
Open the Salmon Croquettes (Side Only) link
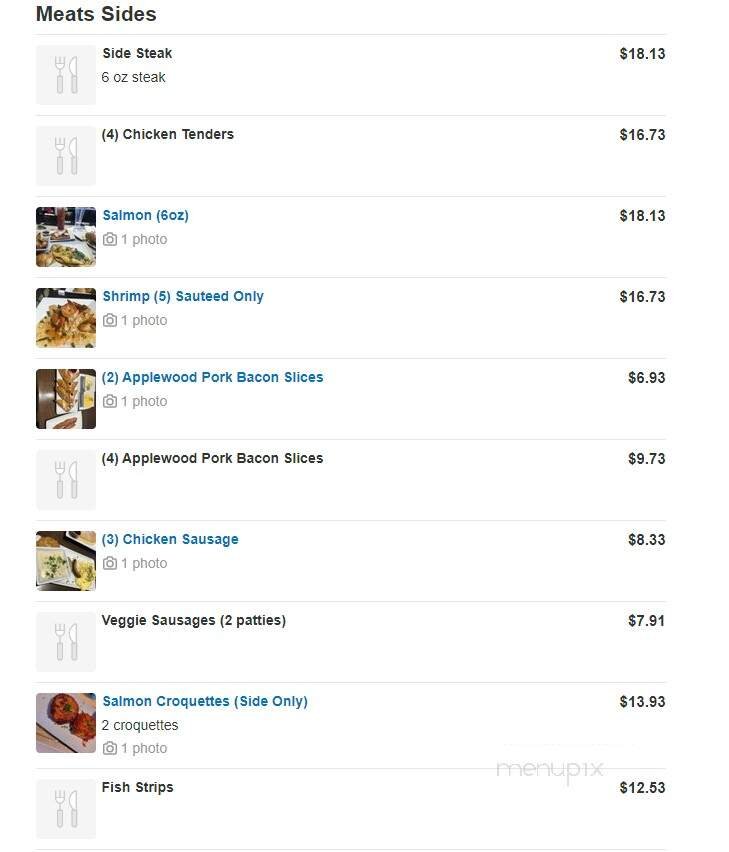(205, 701)
